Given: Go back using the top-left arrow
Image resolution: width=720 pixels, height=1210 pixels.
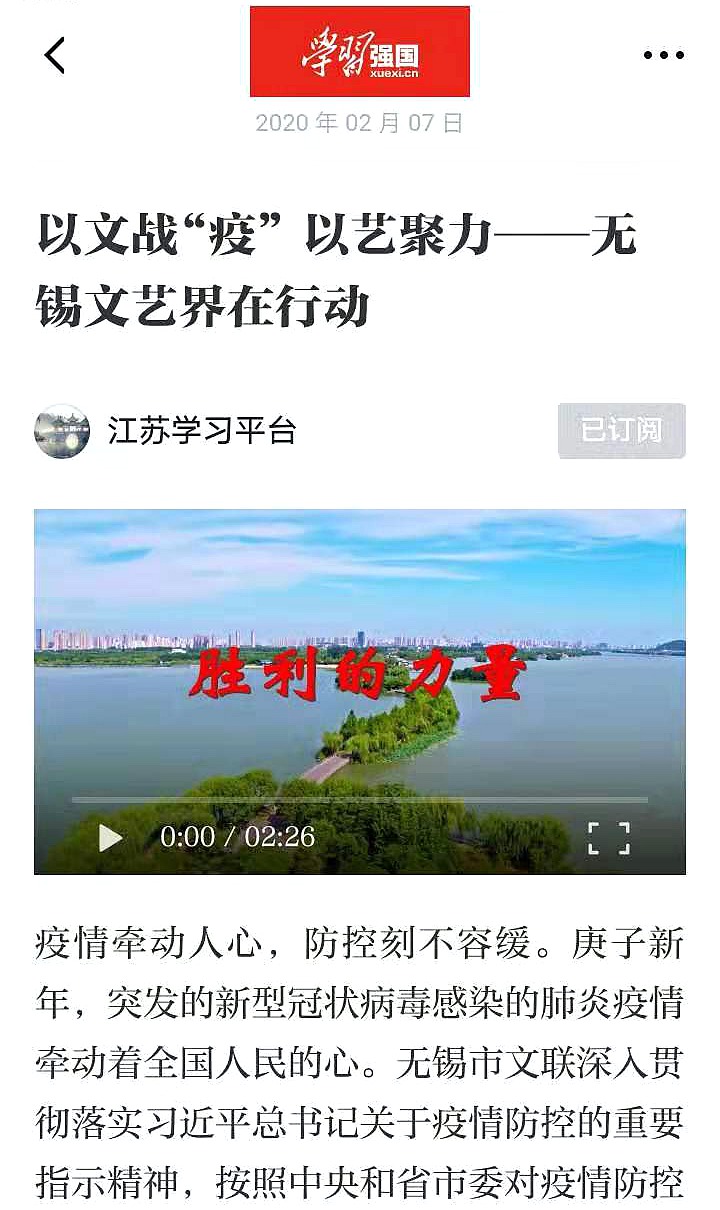Looking at the screenshot, I should coord(55,56).
